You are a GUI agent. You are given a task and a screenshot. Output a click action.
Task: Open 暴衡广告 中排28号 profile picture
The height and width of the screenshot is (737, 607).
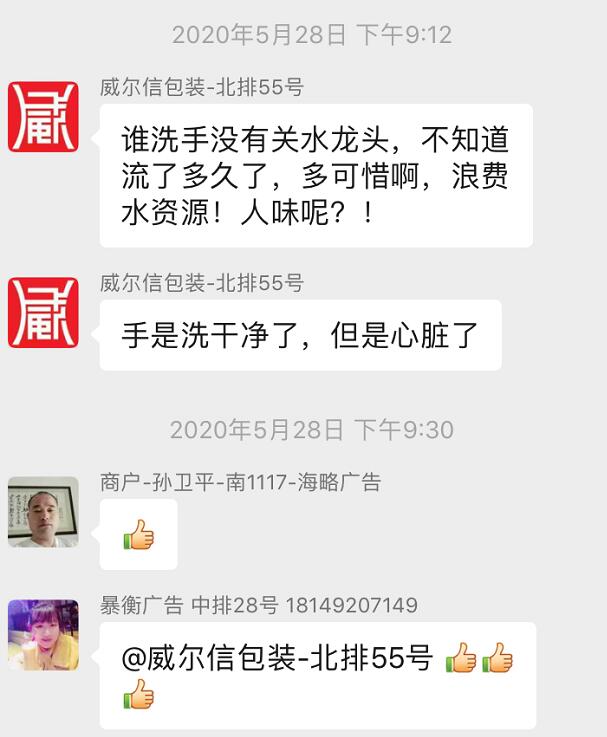(43, 634)
